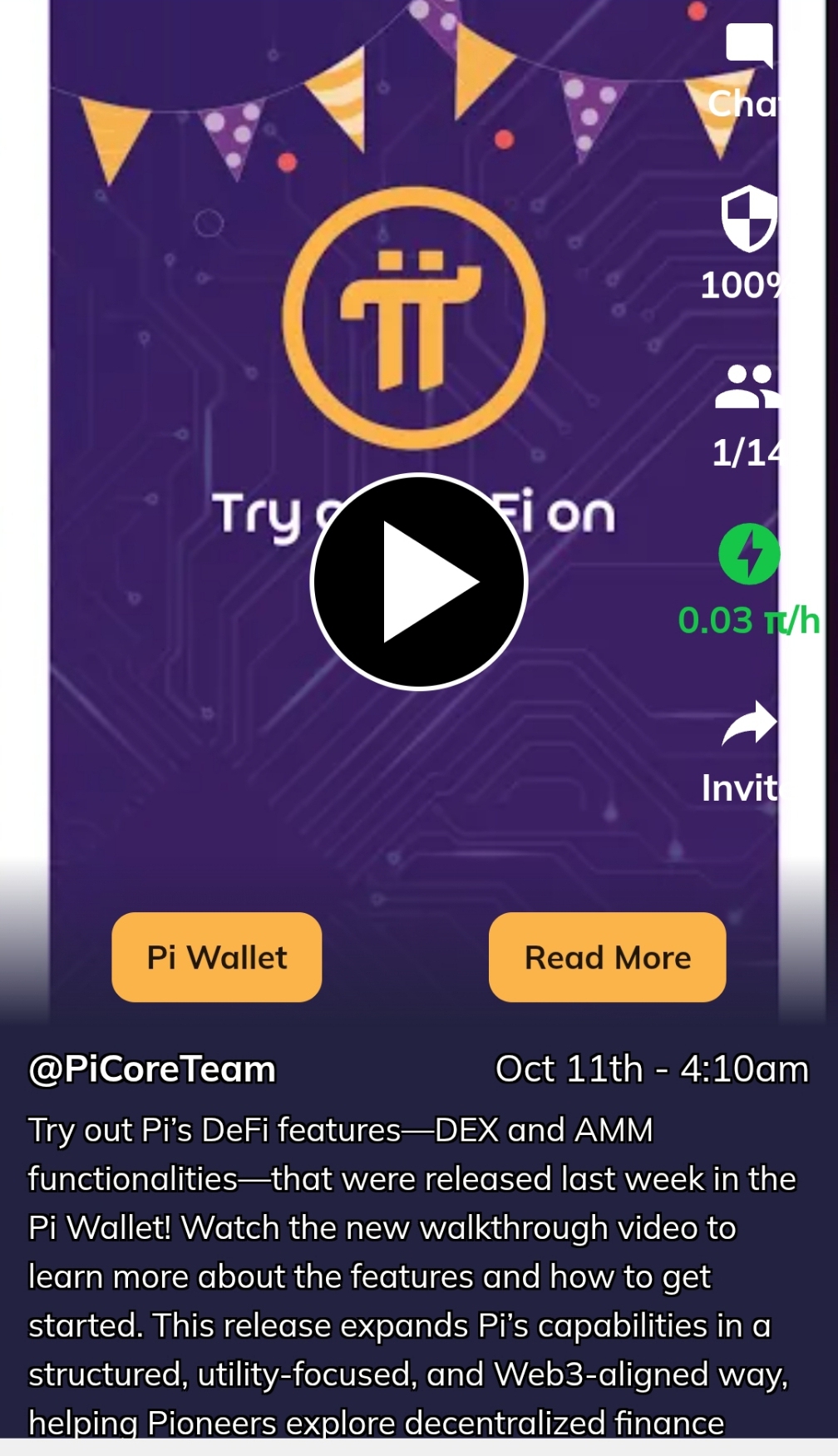Tap the green lightning mining button

748,554
